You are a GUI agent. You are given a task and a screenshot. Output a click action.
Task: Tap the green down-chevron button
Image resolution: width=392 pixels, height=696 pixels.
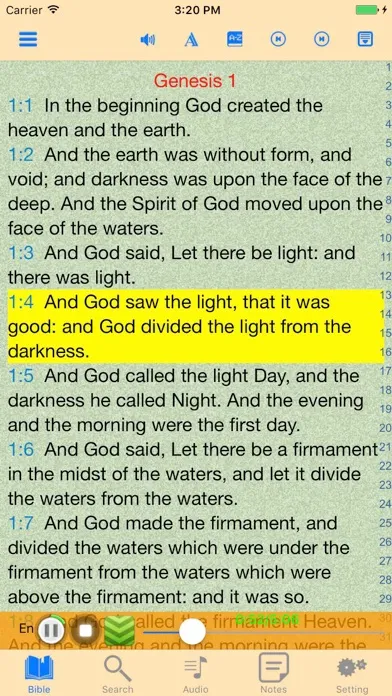click(x=119, y=630)
